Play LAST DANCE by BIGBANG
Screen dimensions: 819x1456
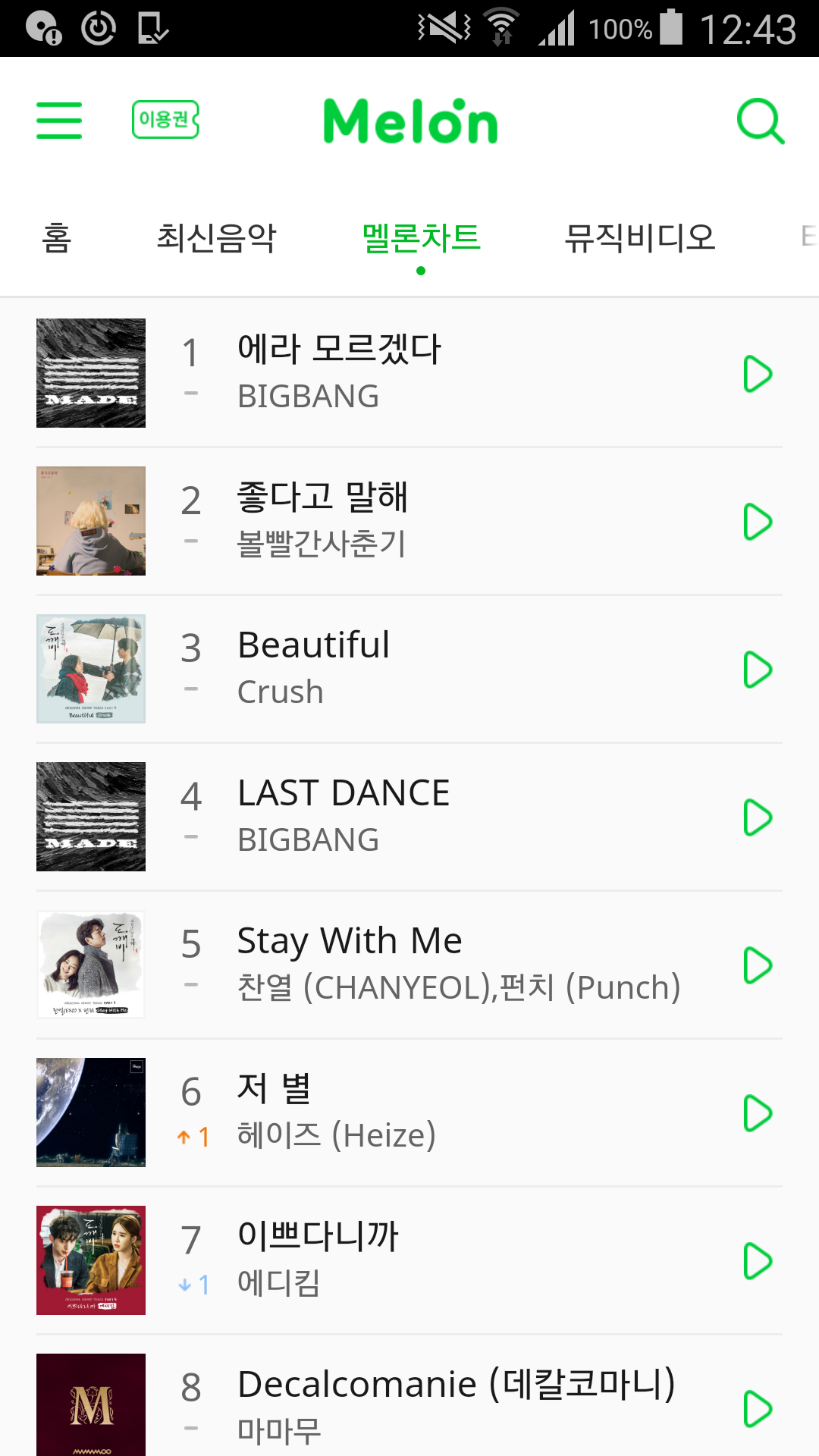tap(757, 817)
